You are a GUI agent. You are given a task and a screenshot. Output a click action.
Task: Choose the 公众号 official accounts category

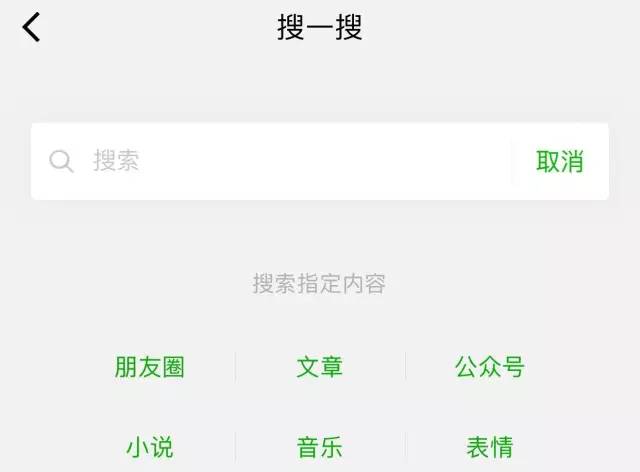pos(490,367)
